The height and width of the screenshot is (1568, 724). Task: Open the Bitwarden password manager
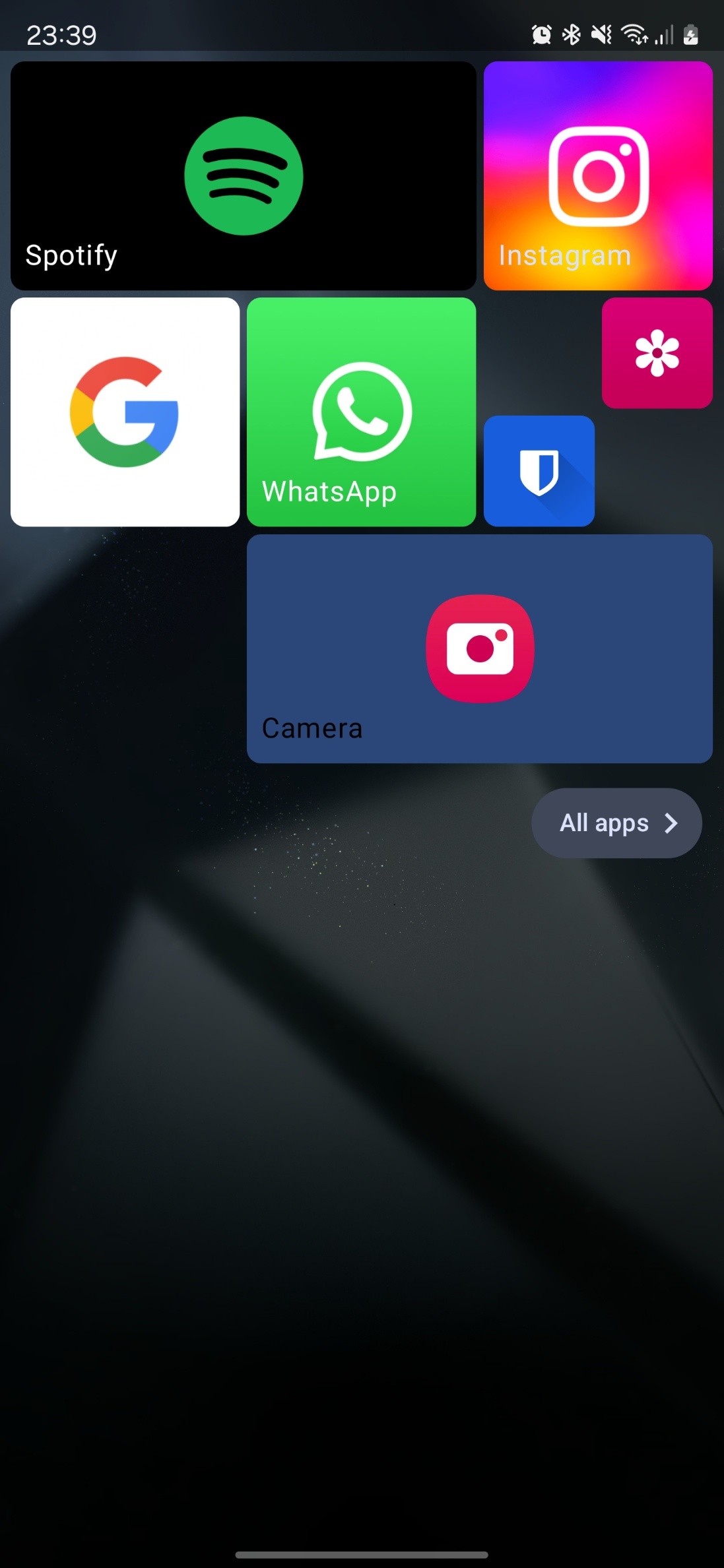point(539,470)
